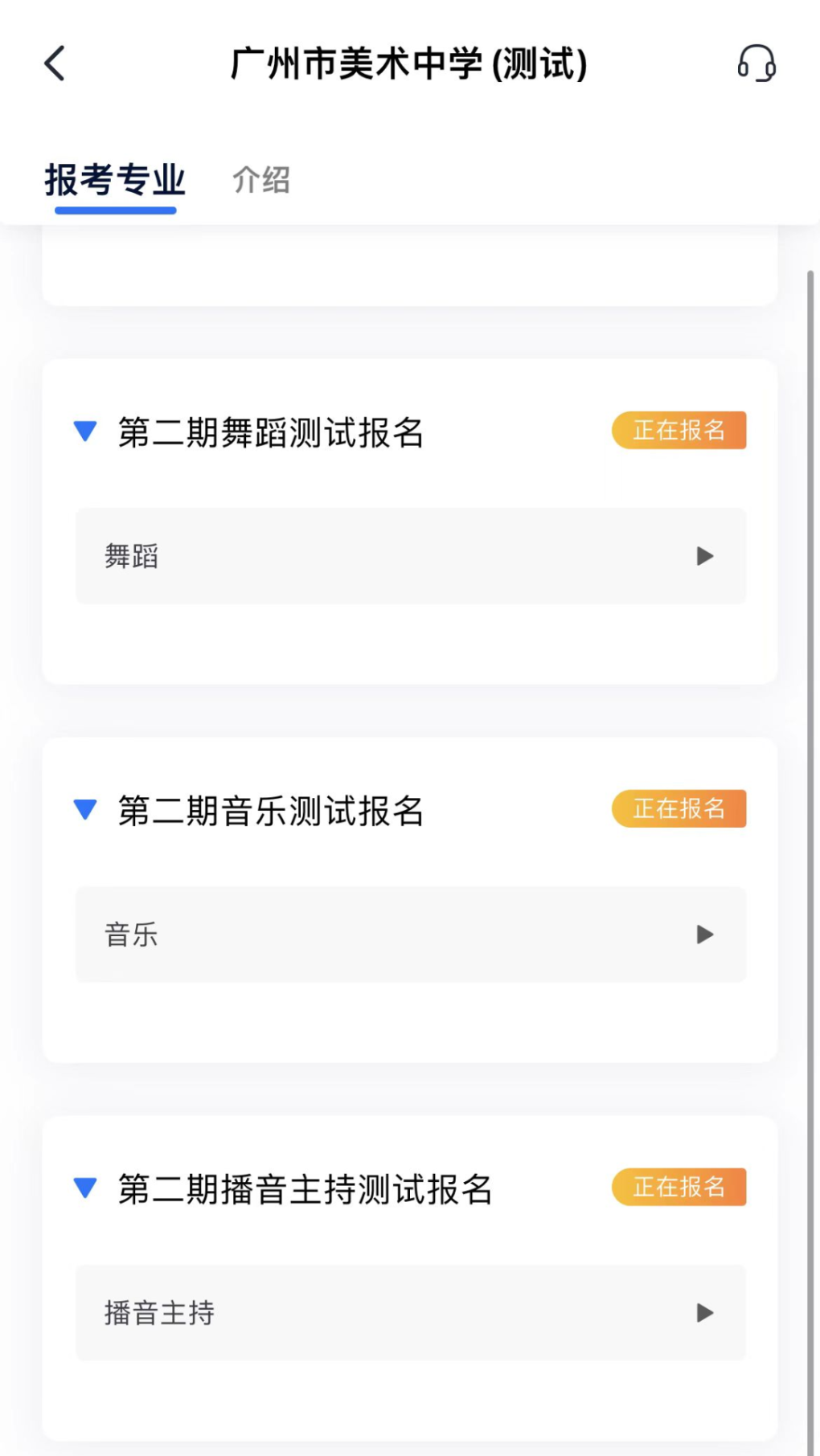Switch to the 介绍 tab
820x1456 pixels.
(261, 180)
